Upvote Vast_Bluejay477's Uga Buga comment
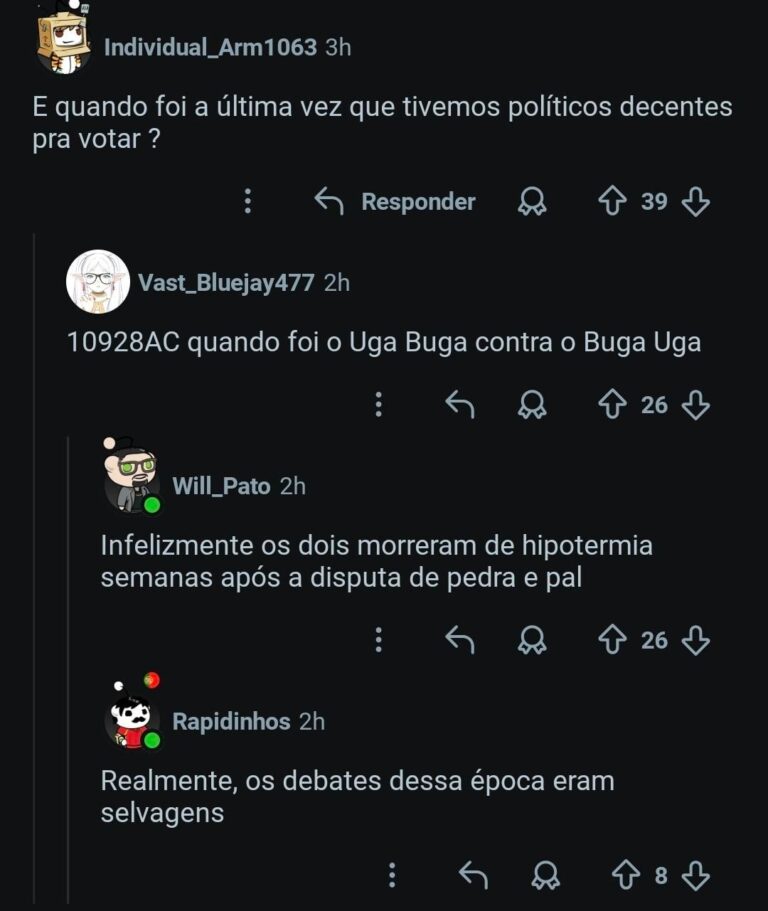Image resolution: width=768 pixels, height=911 pixels. [612, 405]
